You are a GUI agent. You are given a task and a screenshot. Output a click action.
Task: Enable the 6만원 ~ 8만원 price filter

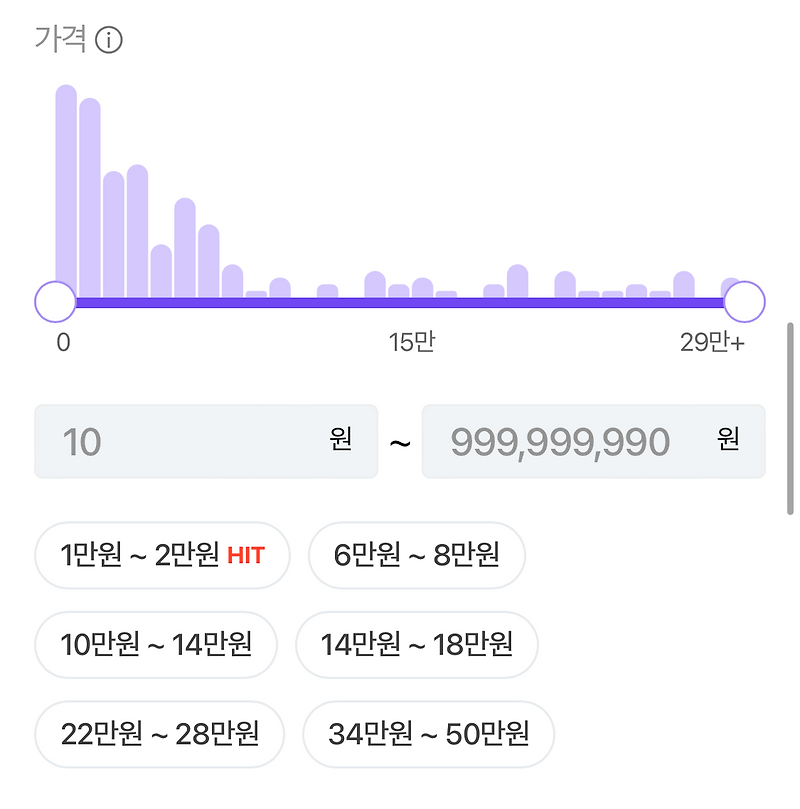pyautogui.click(x=416, y=556)
